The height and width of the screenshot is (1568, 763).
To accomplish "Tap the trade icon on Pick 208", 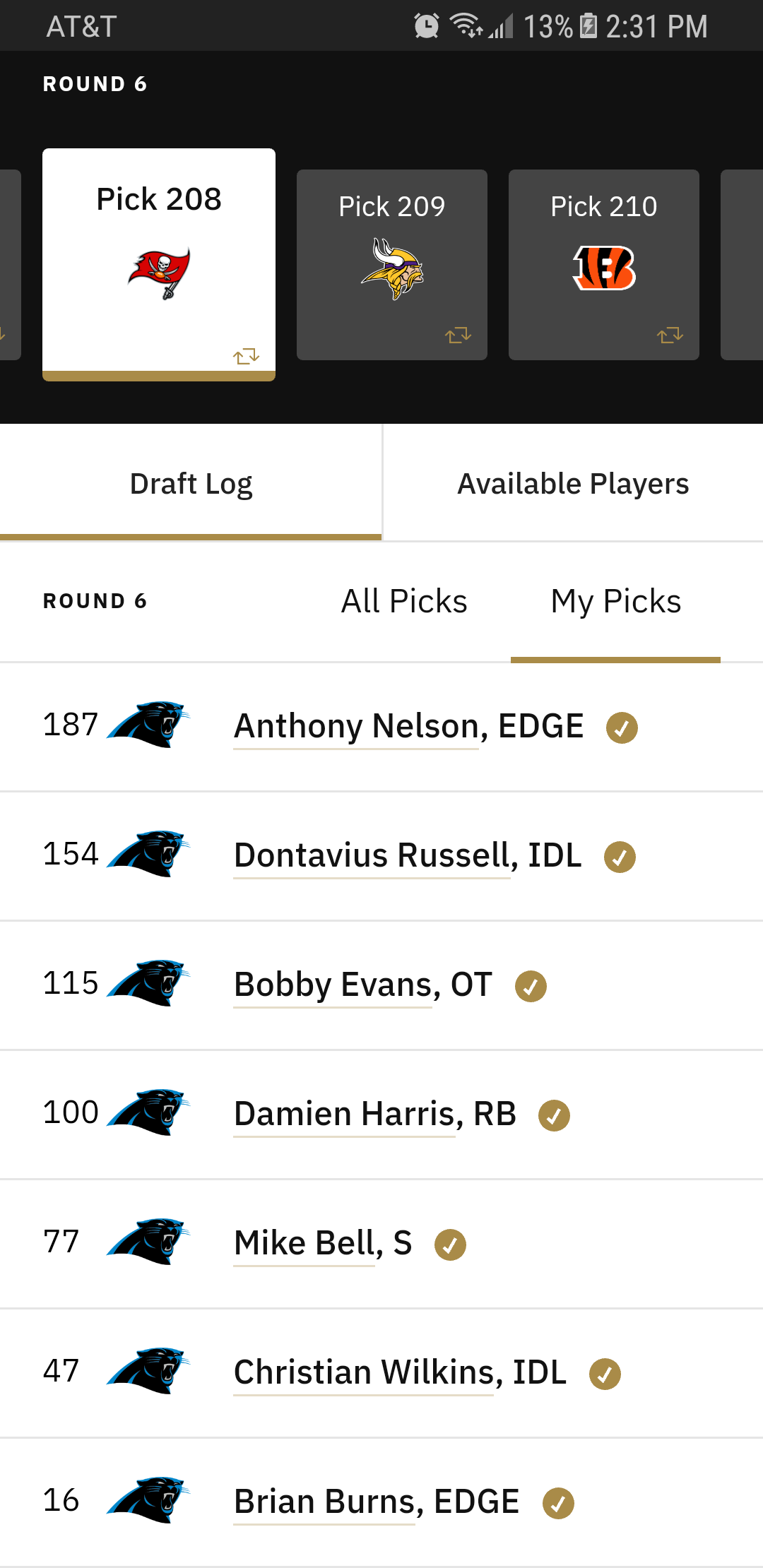I will click(x=246, y=356).
